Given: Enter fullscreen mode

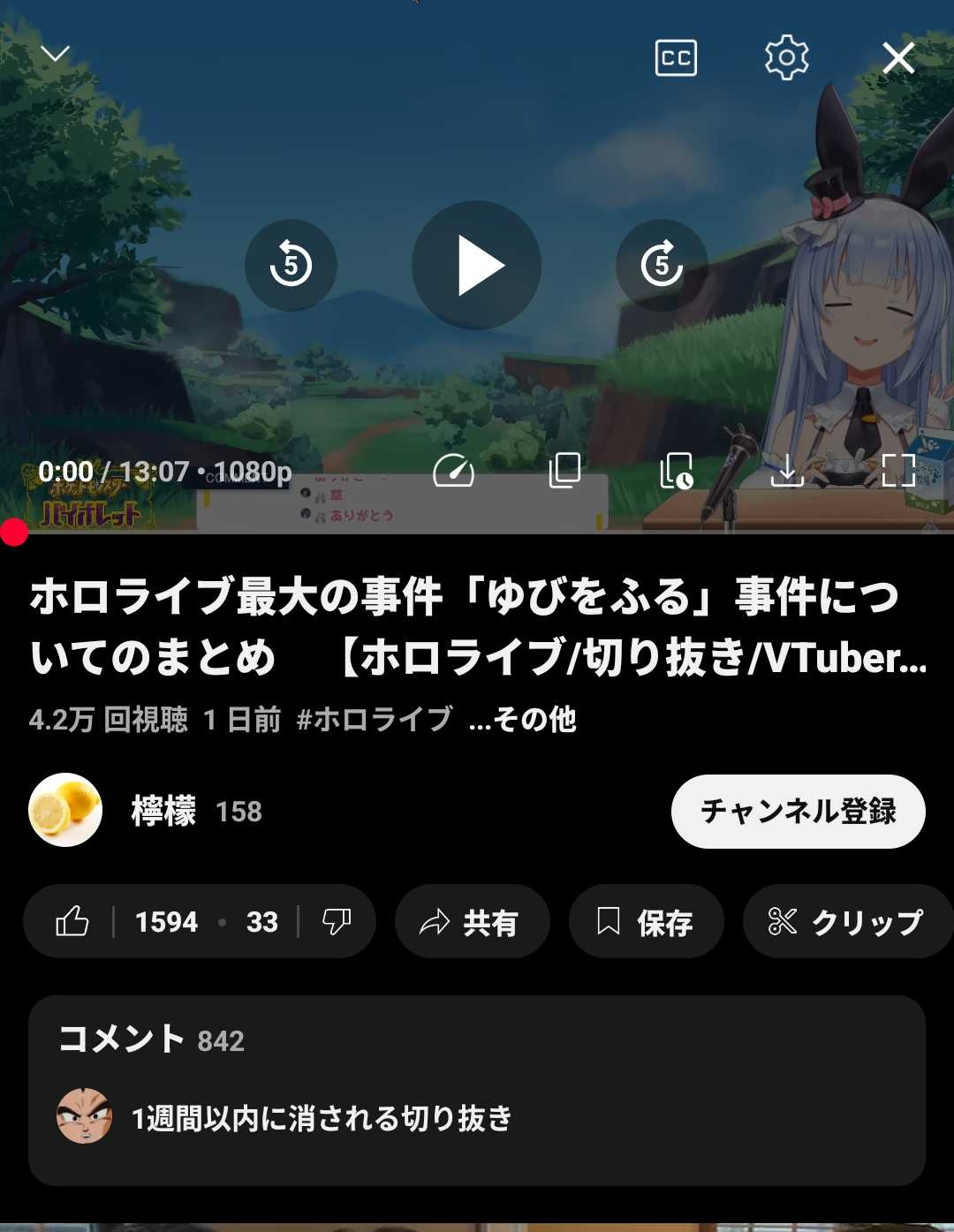Looking at the screenshot, I should (x=898, y=471).
